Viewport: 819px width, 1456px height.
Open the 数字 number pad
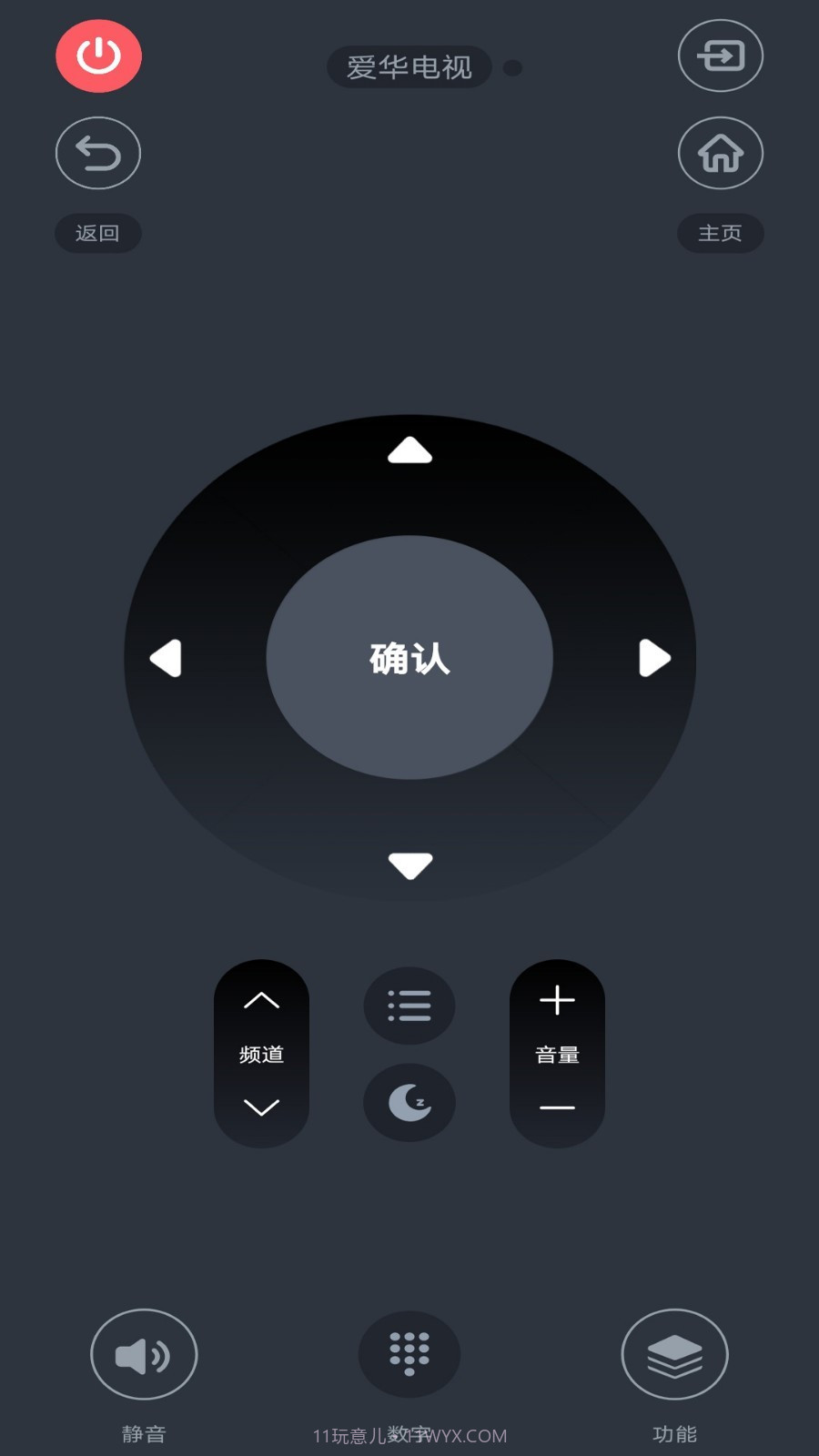point(409,1354)
